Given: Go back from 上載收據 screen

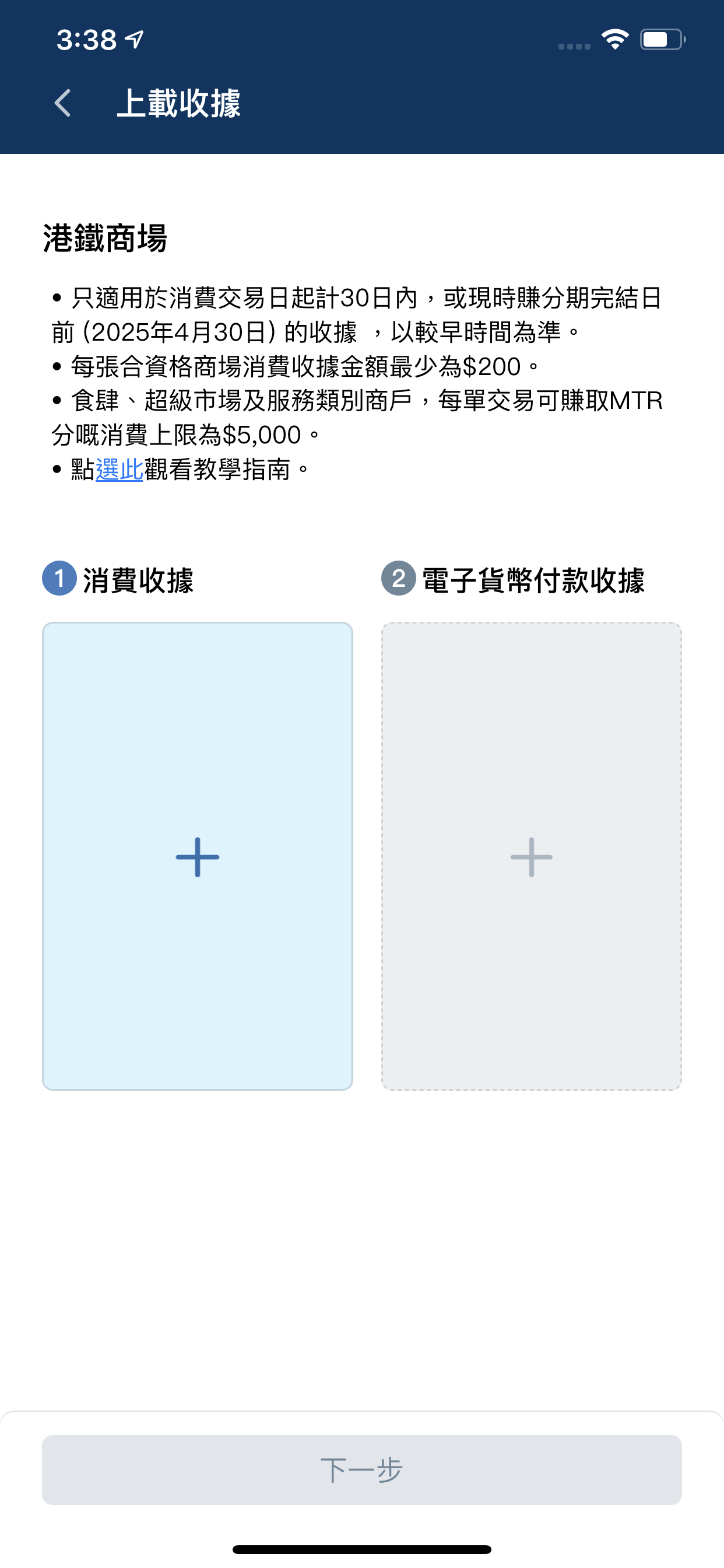Looking at the screenshot, I should point(63,103).
